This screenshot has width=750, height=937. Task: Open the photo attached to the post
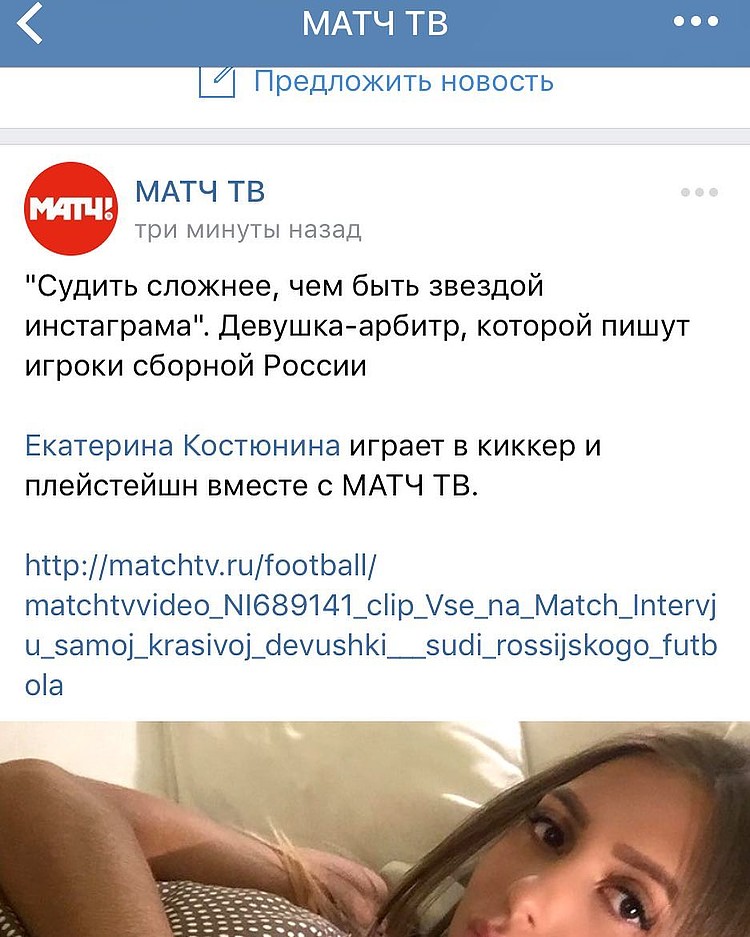(x=375, y=828)
